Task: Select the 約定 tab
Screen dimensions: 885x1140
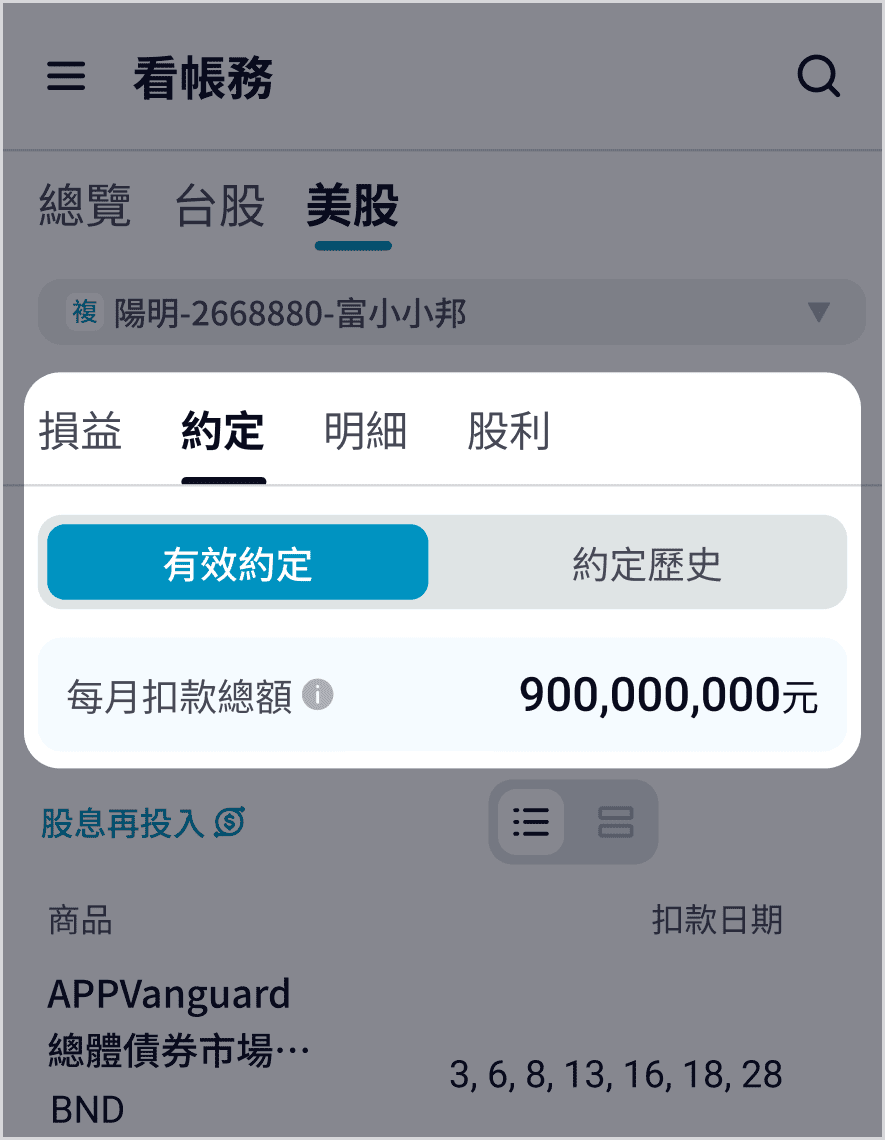Action: (x=223, y=432)
